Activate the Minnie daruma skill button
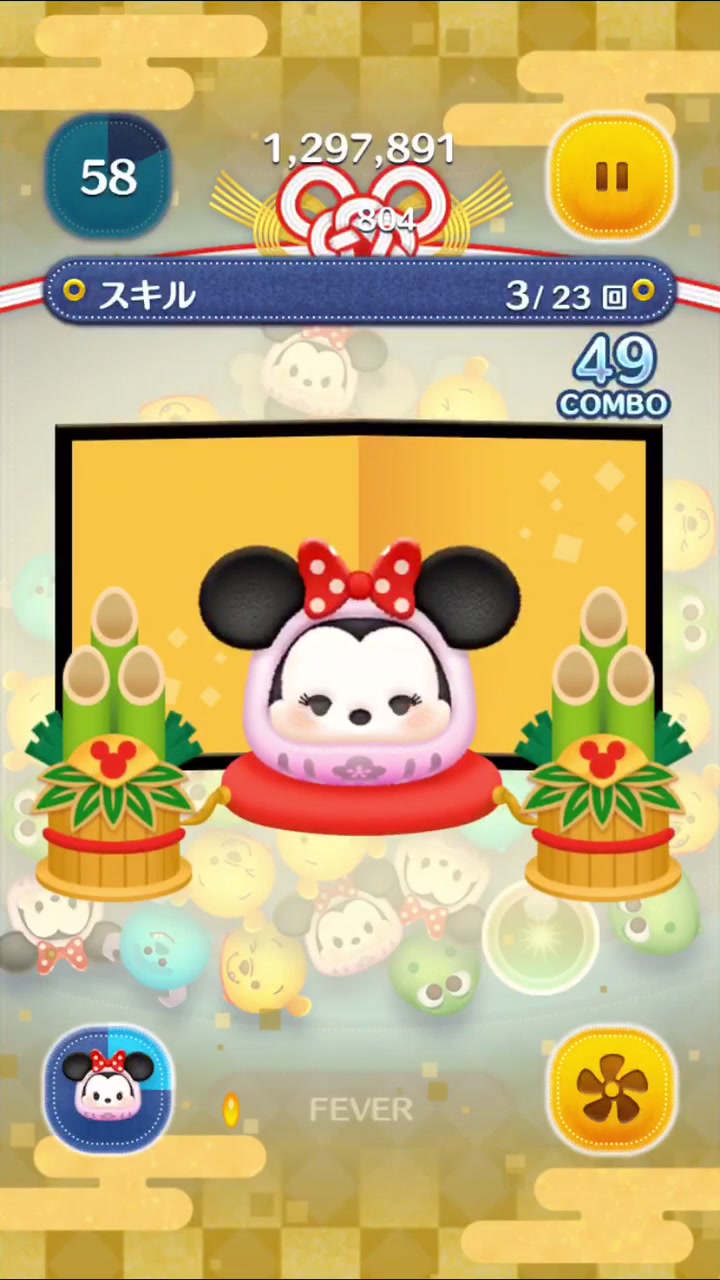 pyautogui.click(x=108, y=1087)
